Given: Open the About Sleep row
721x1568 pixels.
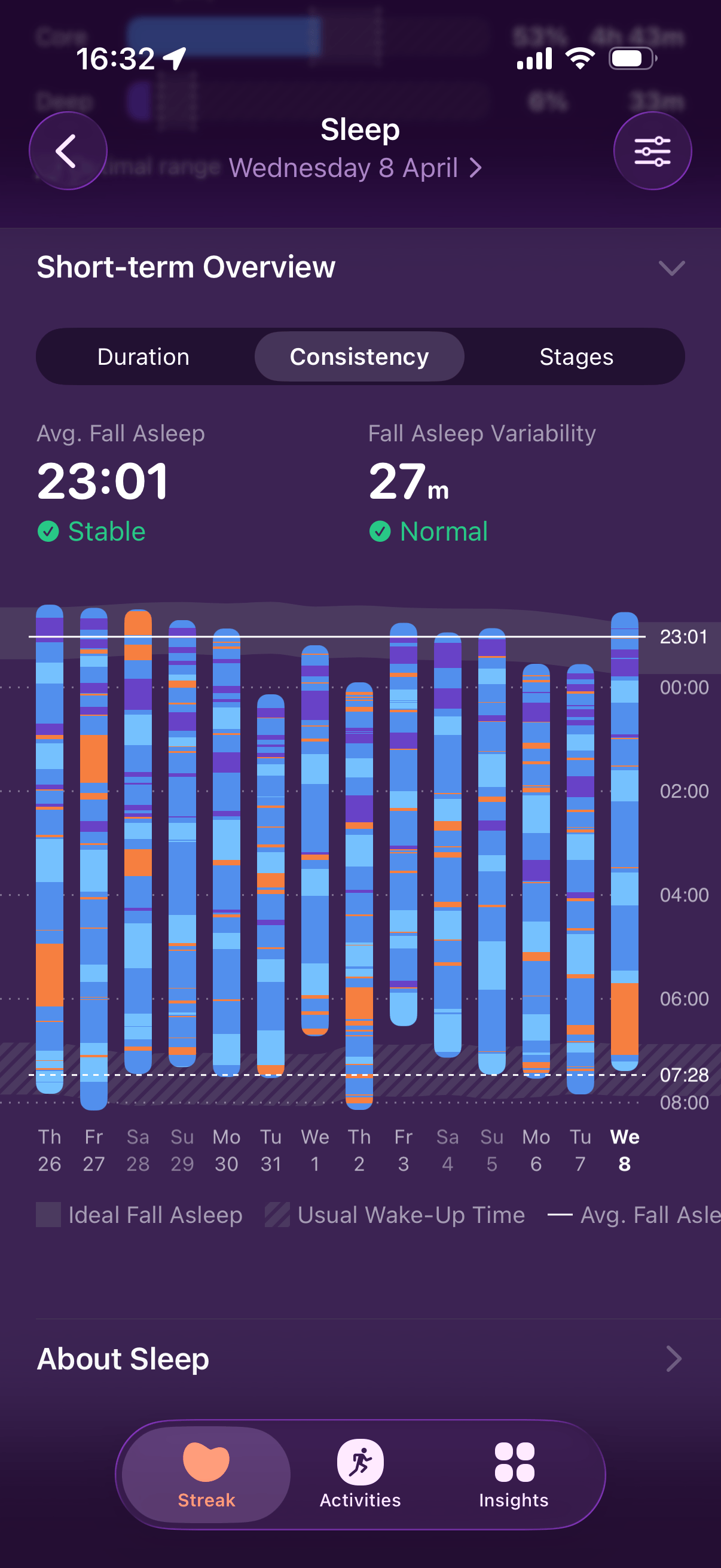Looking at the screenshot, I should pyautogui.click(x=360, y=1359).
